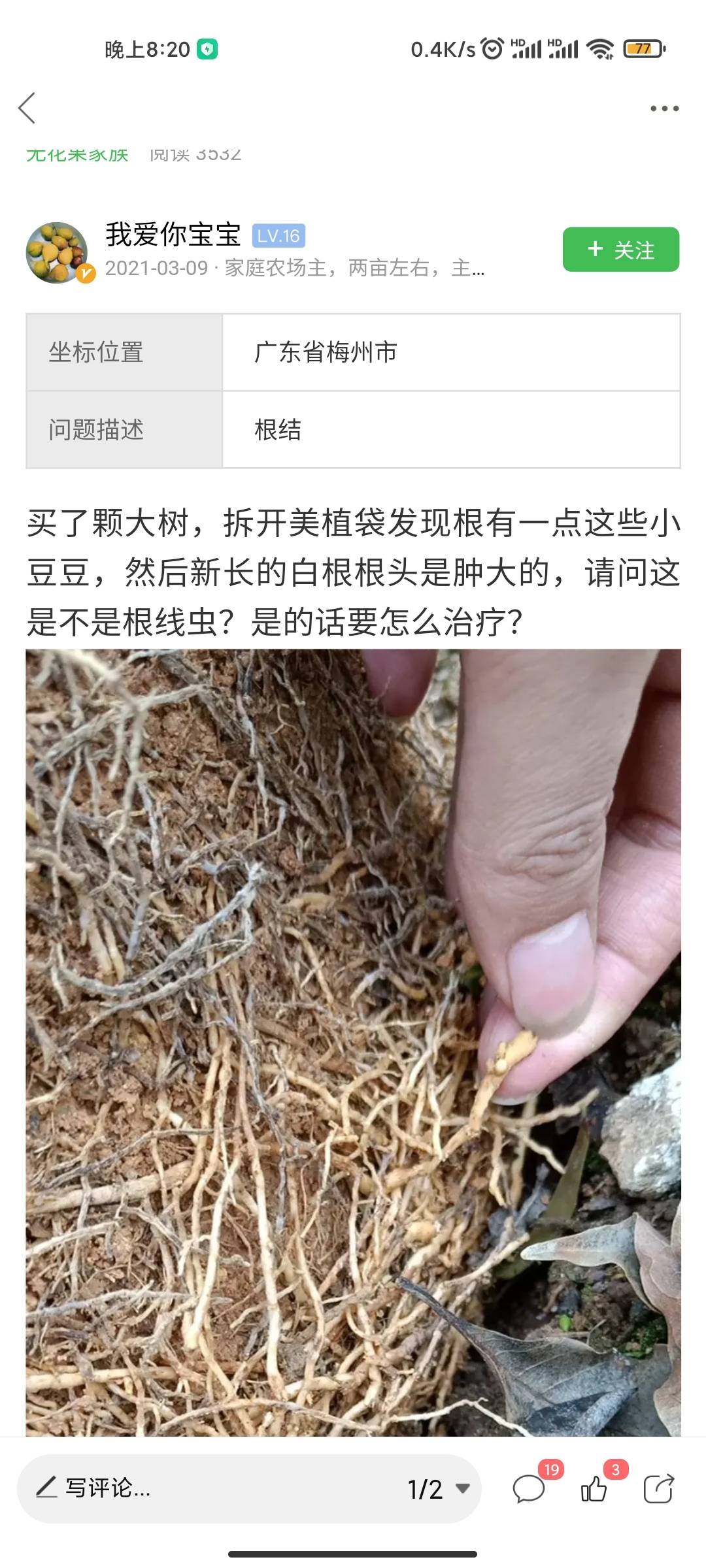Follow user 我爱你宝宝 with 关注 button
706x1568 pixels.
(620, 250)
